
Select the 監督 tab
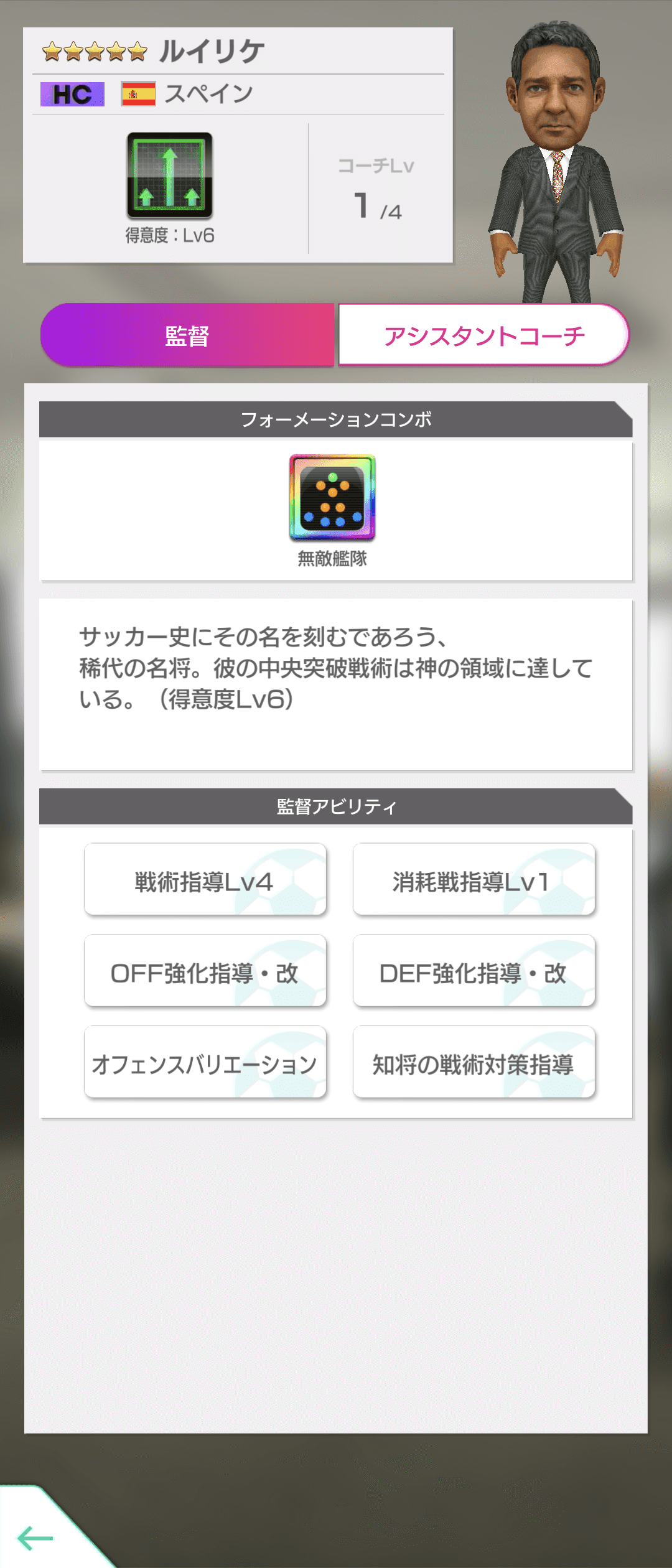(x=187, y=334)
